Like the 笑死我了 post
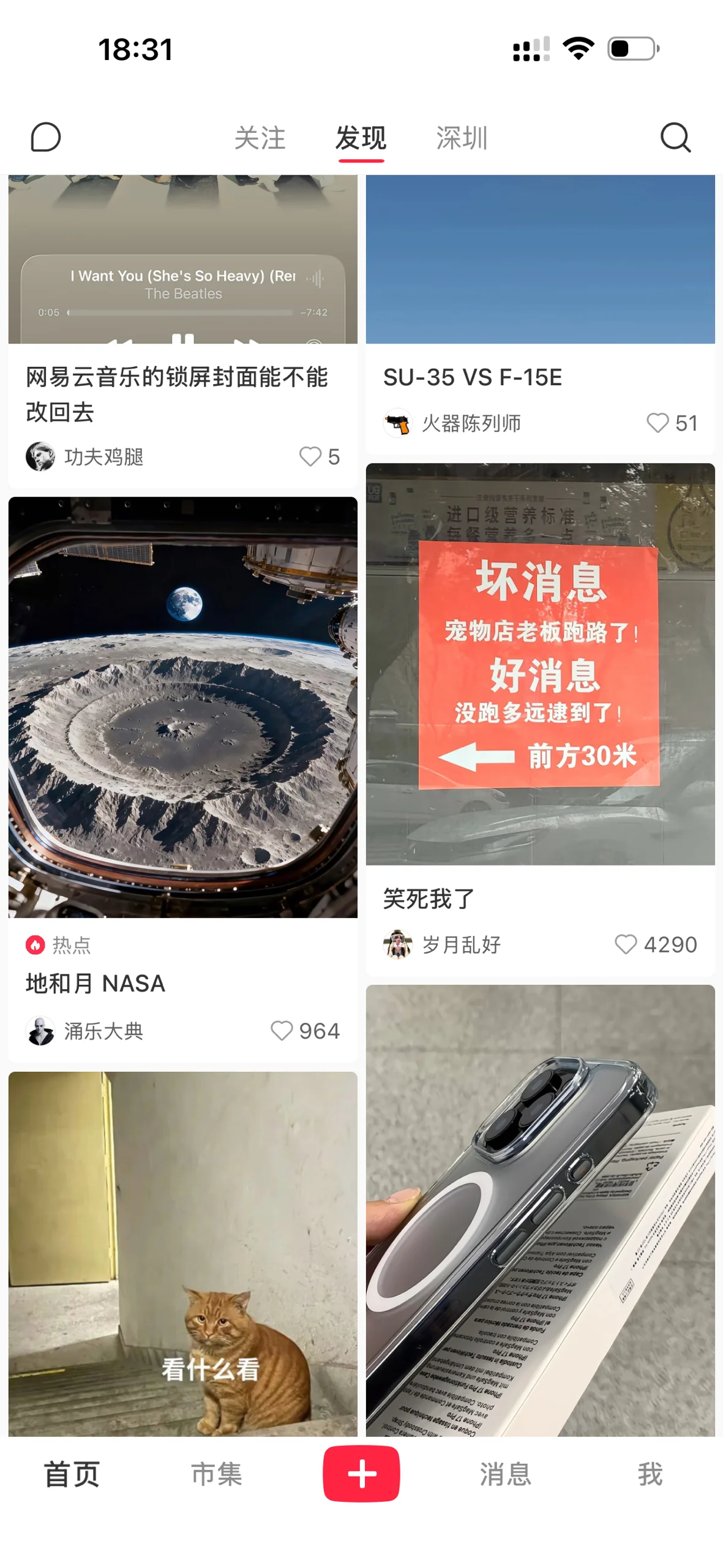 [x=626, y=944]
